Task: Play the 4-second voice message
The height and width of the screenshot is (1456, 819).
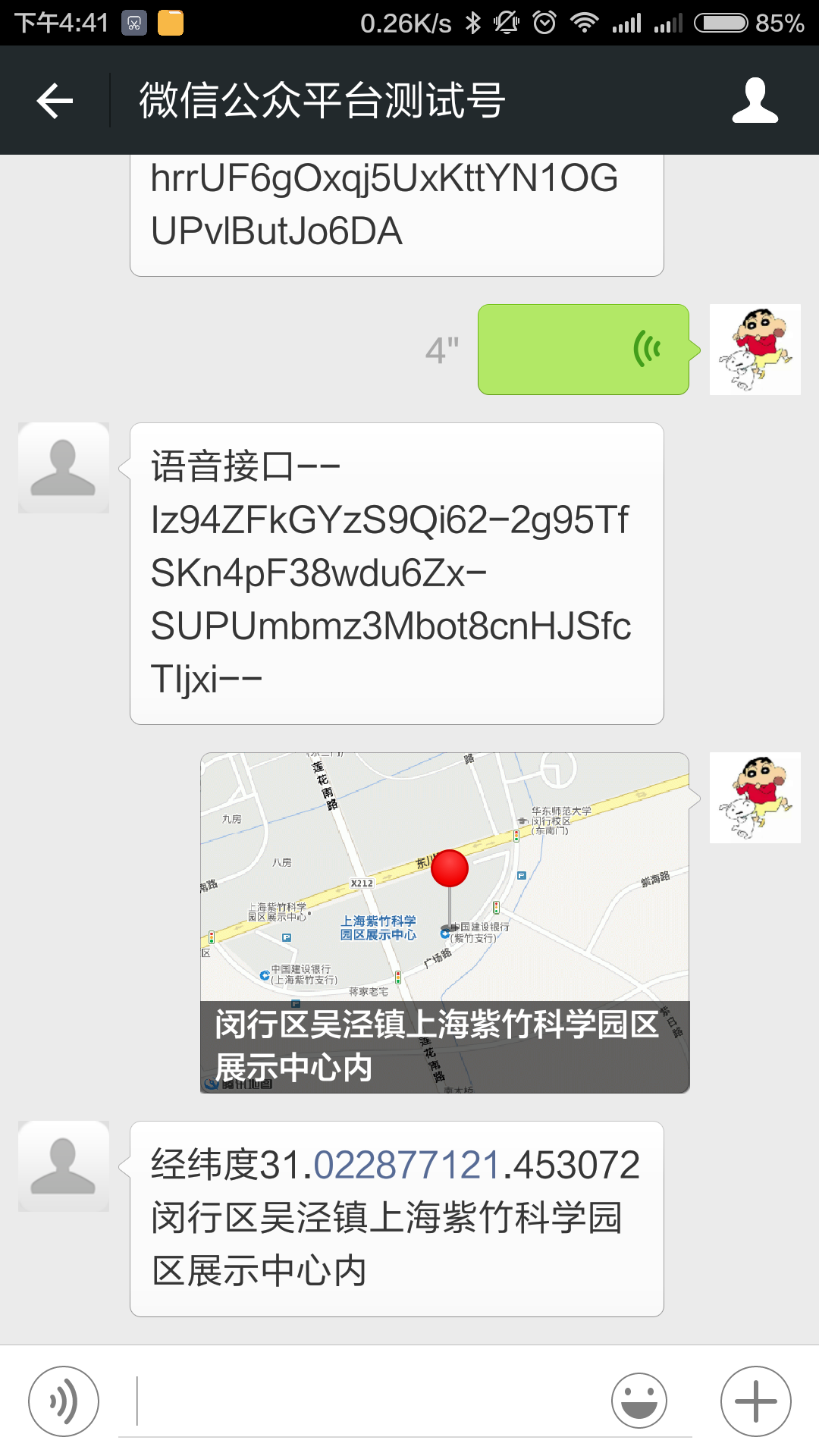Action: (x=583, y=350)
